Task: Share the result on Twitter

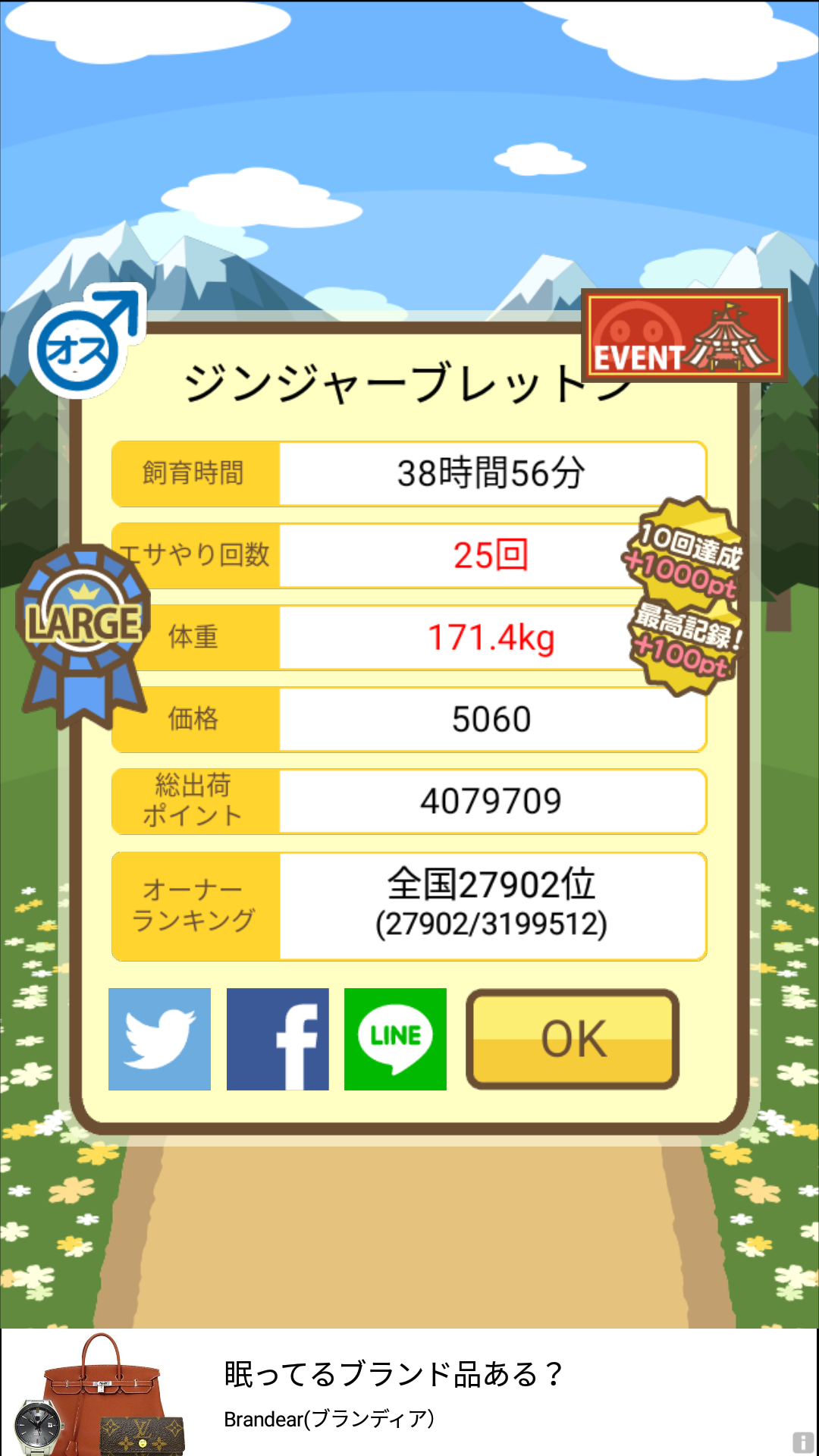Action: [x=159, y=1039]
